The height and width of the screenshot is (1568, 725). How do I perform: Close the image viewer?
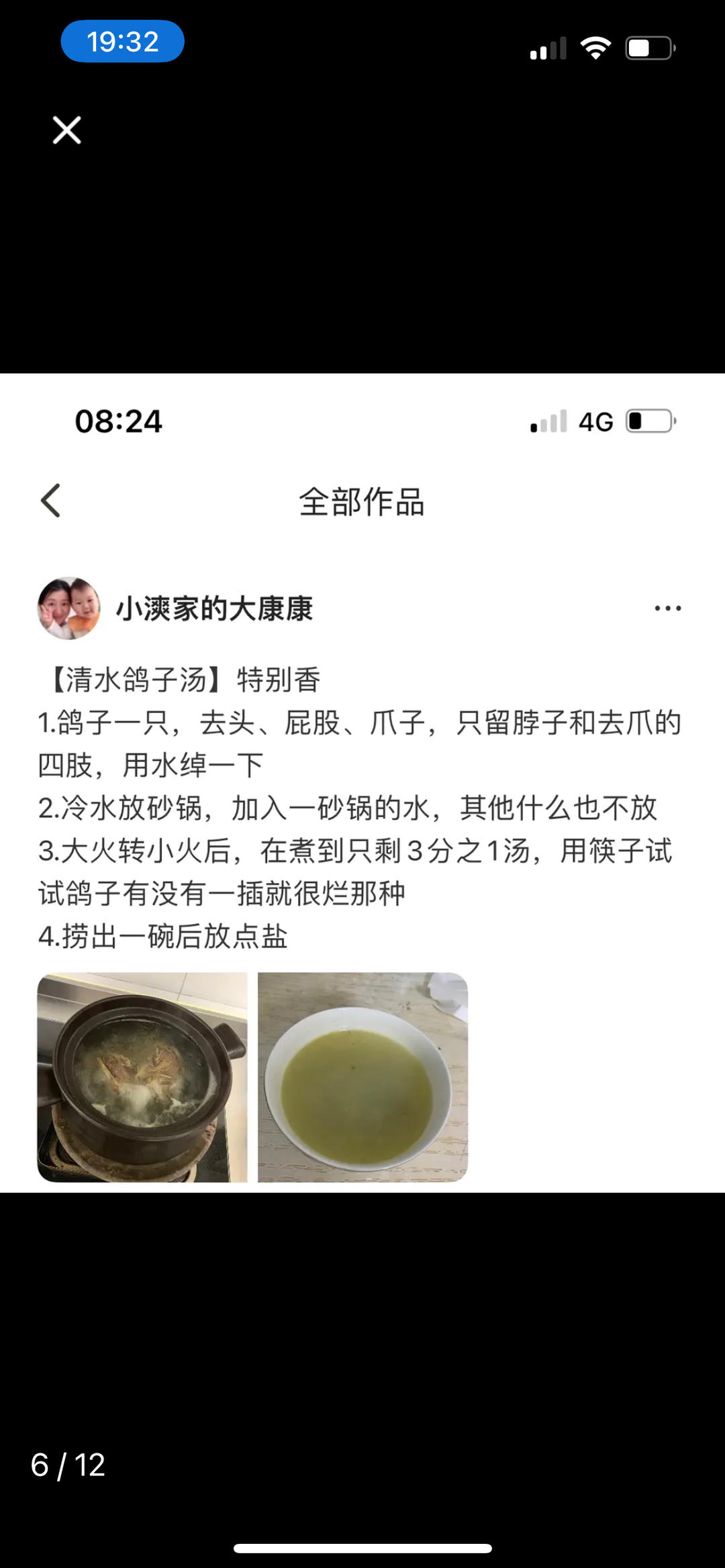[x=67, y=130]
